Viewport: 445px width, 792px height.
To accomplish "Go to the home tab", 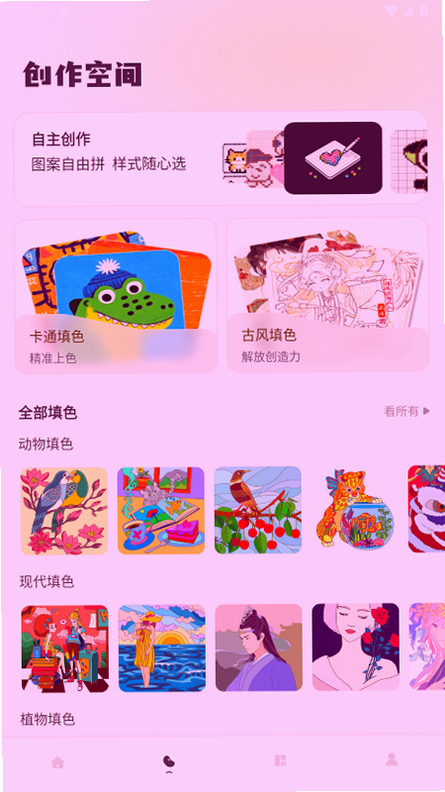I will coord(58,762).
